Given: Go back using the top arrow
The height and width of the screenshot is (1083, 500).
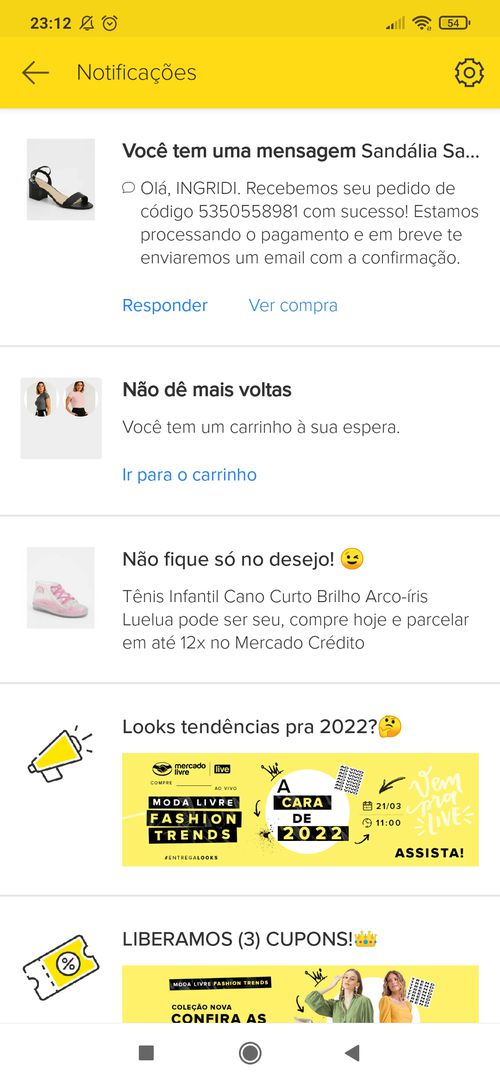Looking at the screenshot, I should pyautogui.click(x=35, y=73).
